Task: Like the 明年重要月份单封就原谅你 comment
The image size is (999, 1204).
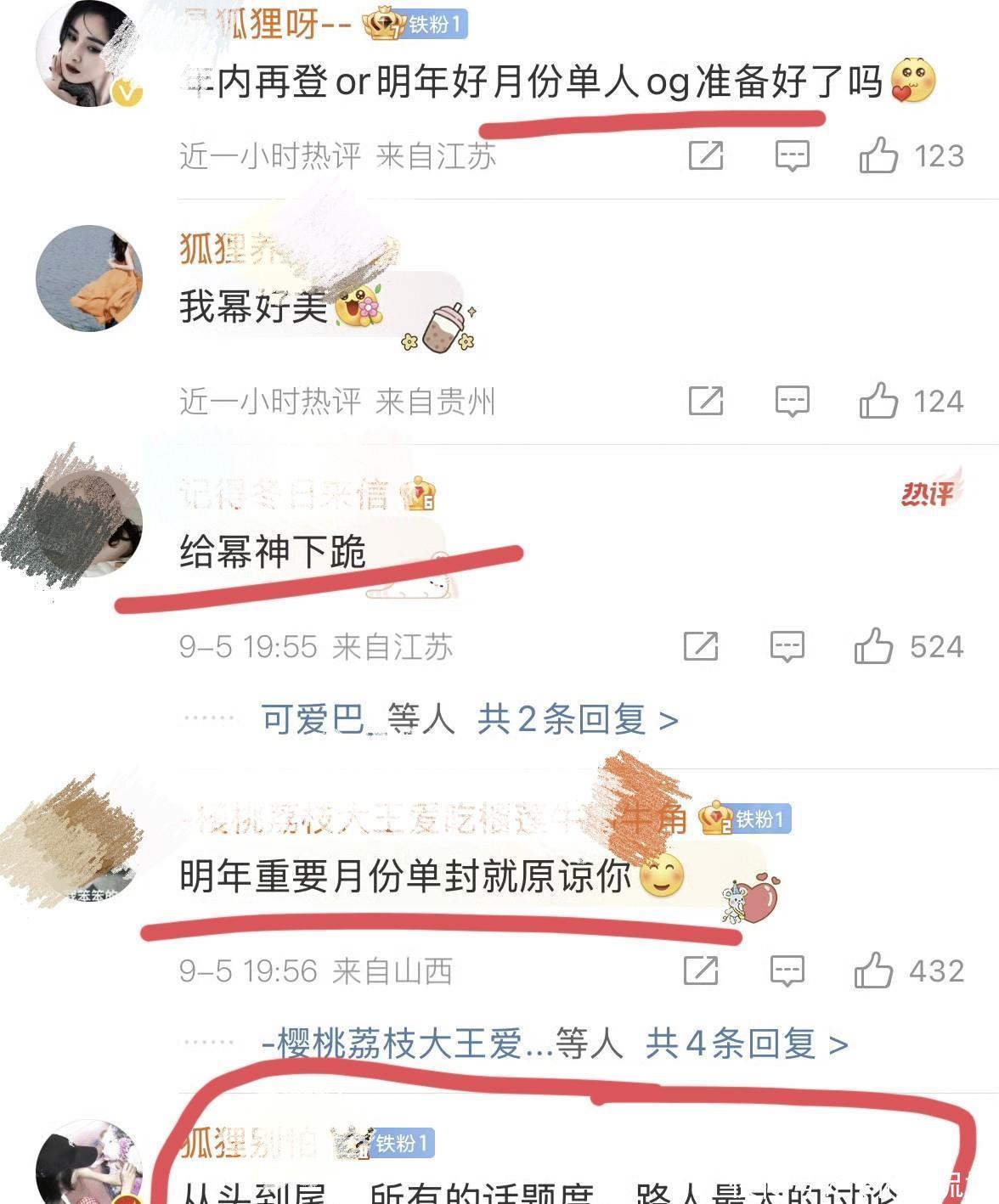Action: click(x=873, y=971)
